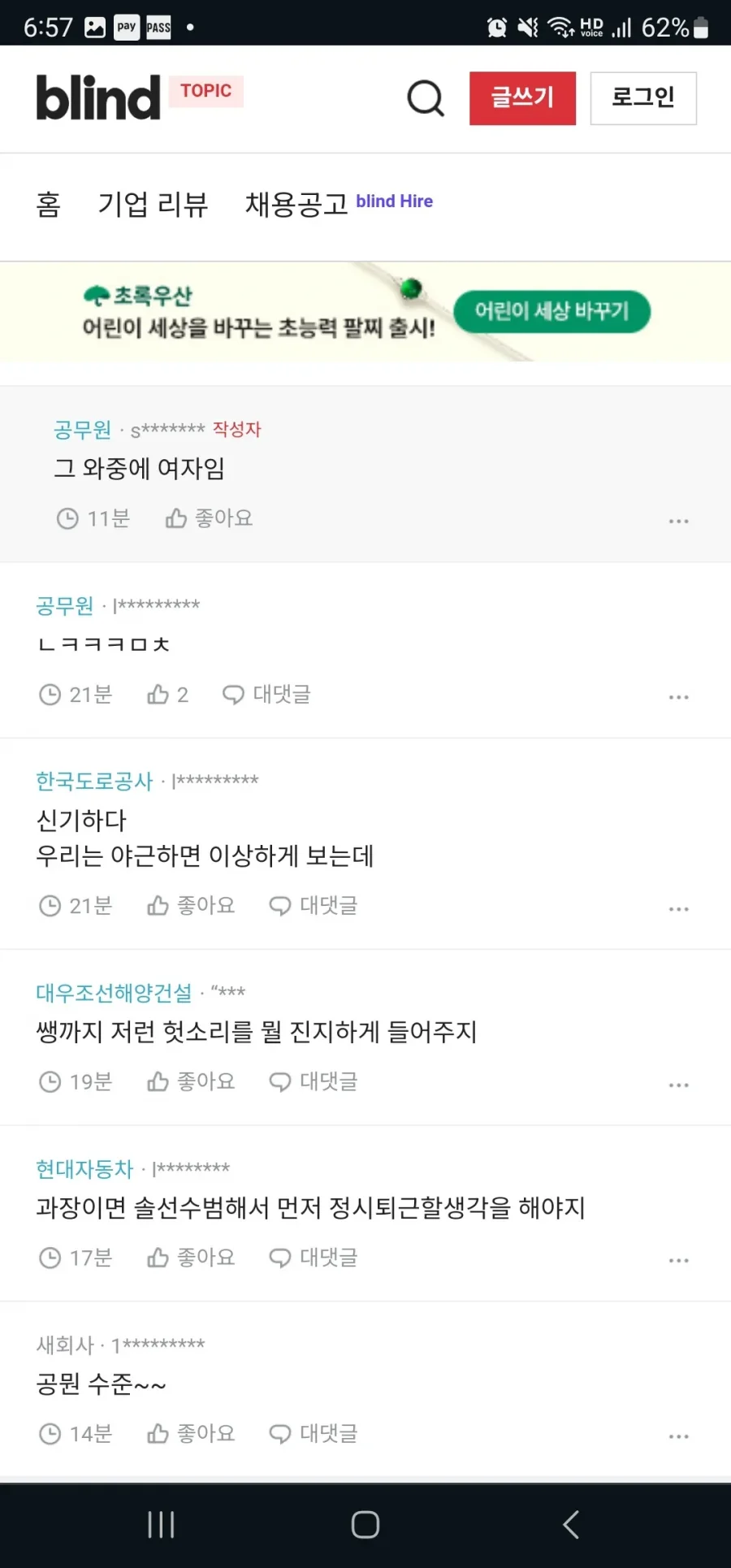Screen dimensions: 731x1568
Task: Like the 대우조선해양건설 comment with 좋아요
Action: [x=189, y=1081]
